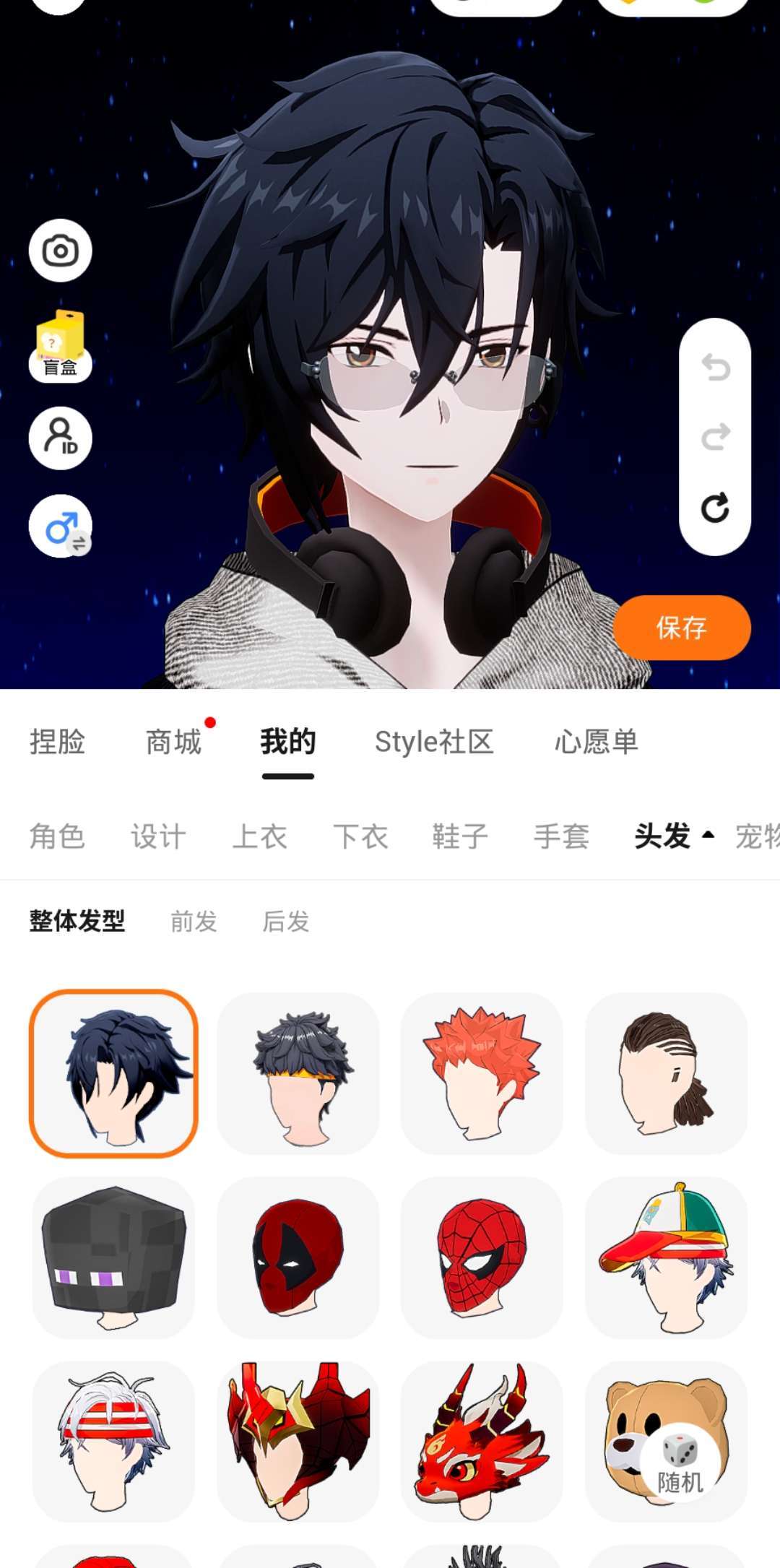Tap the camera screenshot icon
Screen dimensions: 780x1568
tap(60, 251)
